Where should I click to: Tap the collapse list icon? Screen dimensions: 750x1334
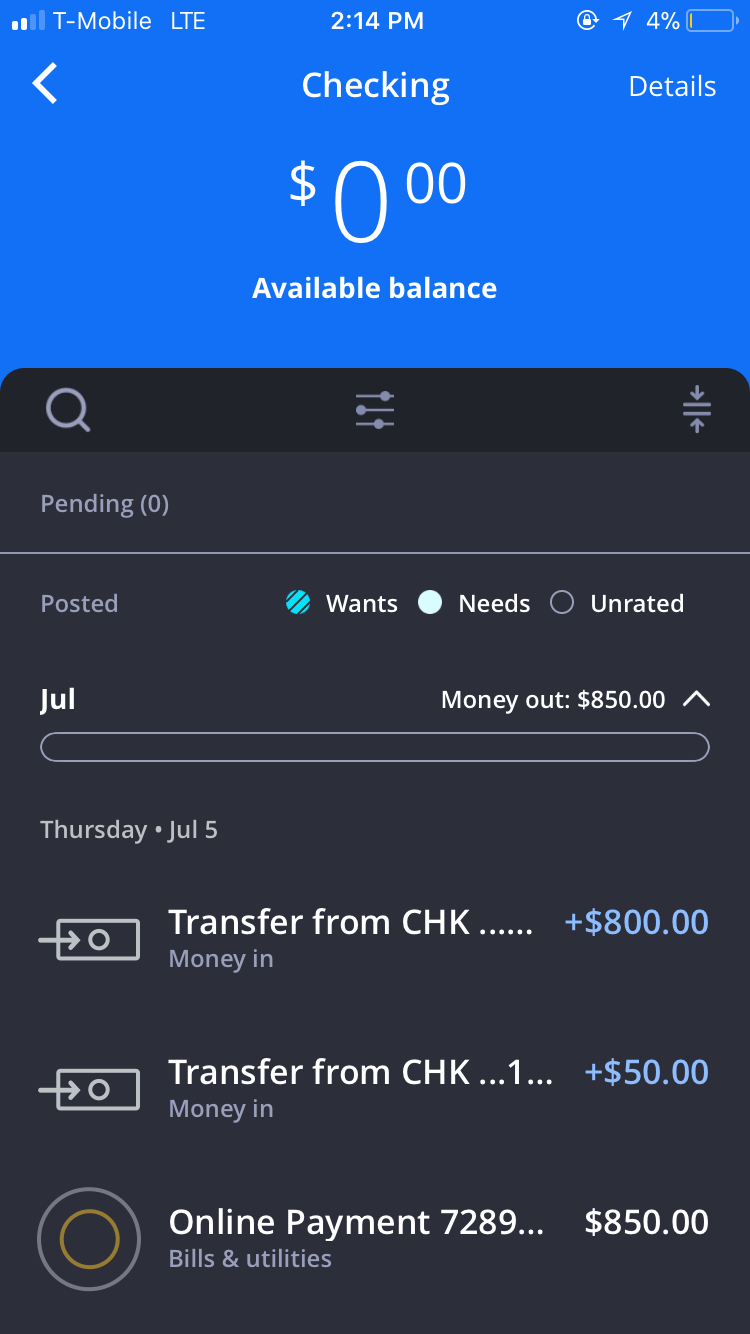[x=696, y=409]
